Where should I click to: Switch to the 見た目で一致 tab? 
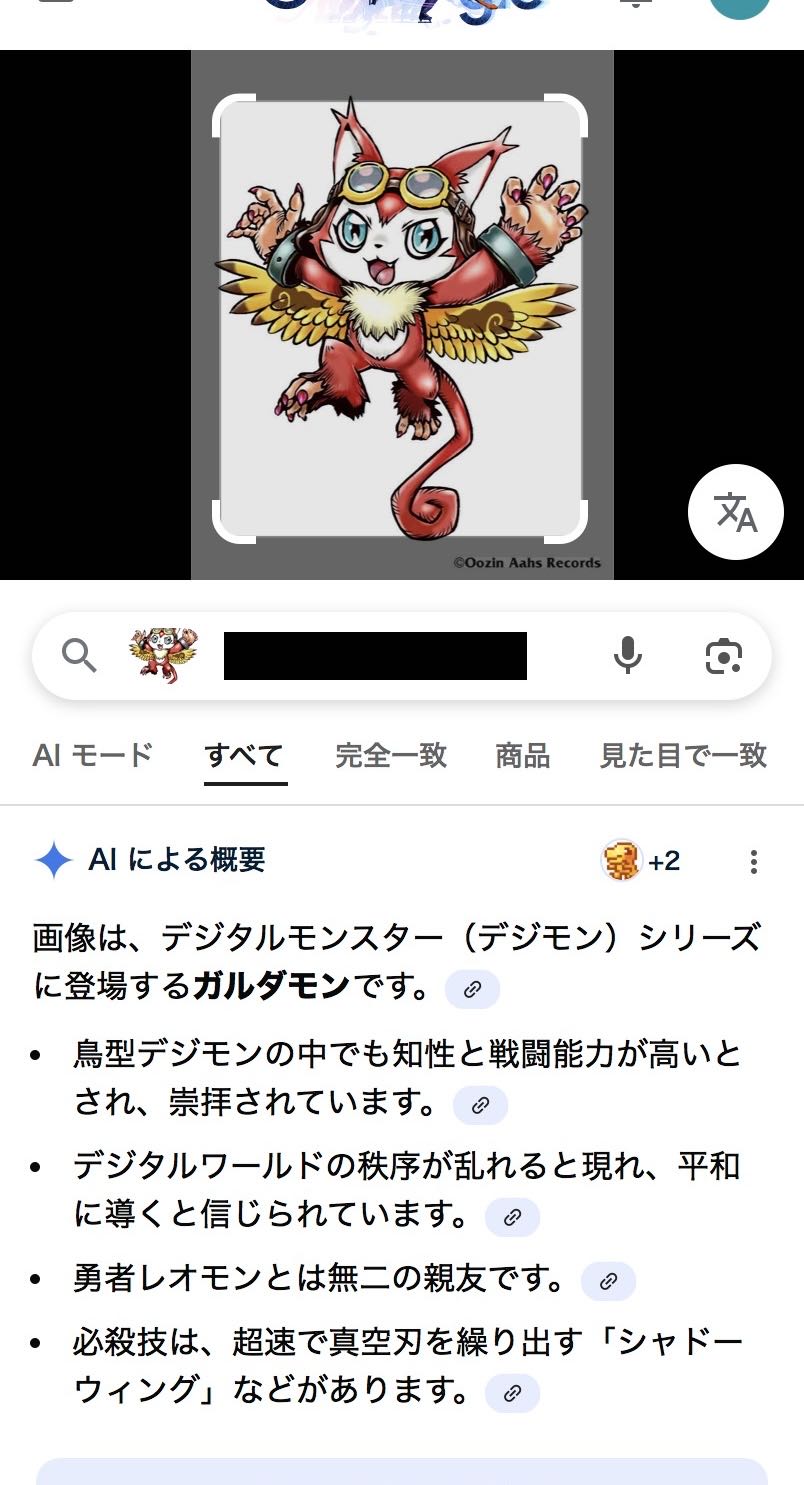683,755
